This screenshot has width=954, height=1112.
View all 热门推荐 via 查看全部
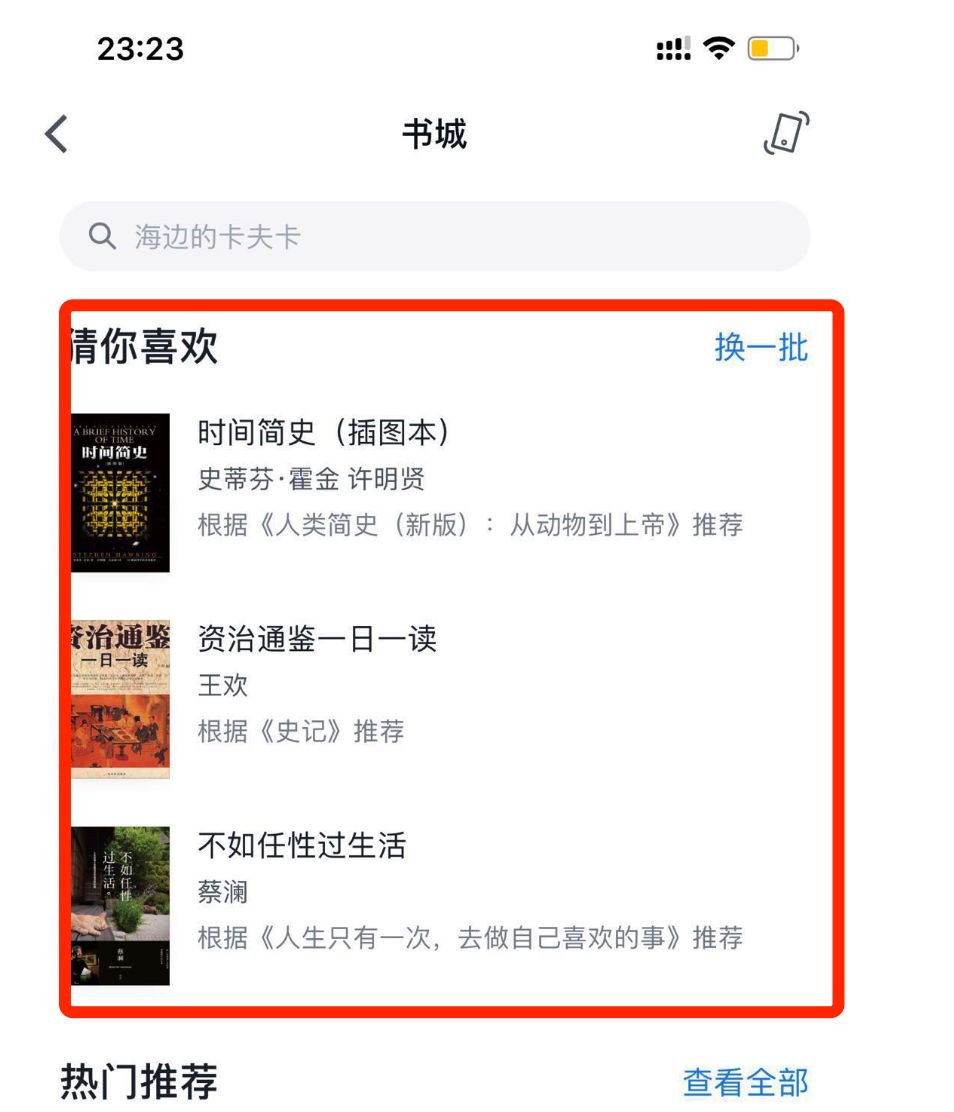(745, 1082)
